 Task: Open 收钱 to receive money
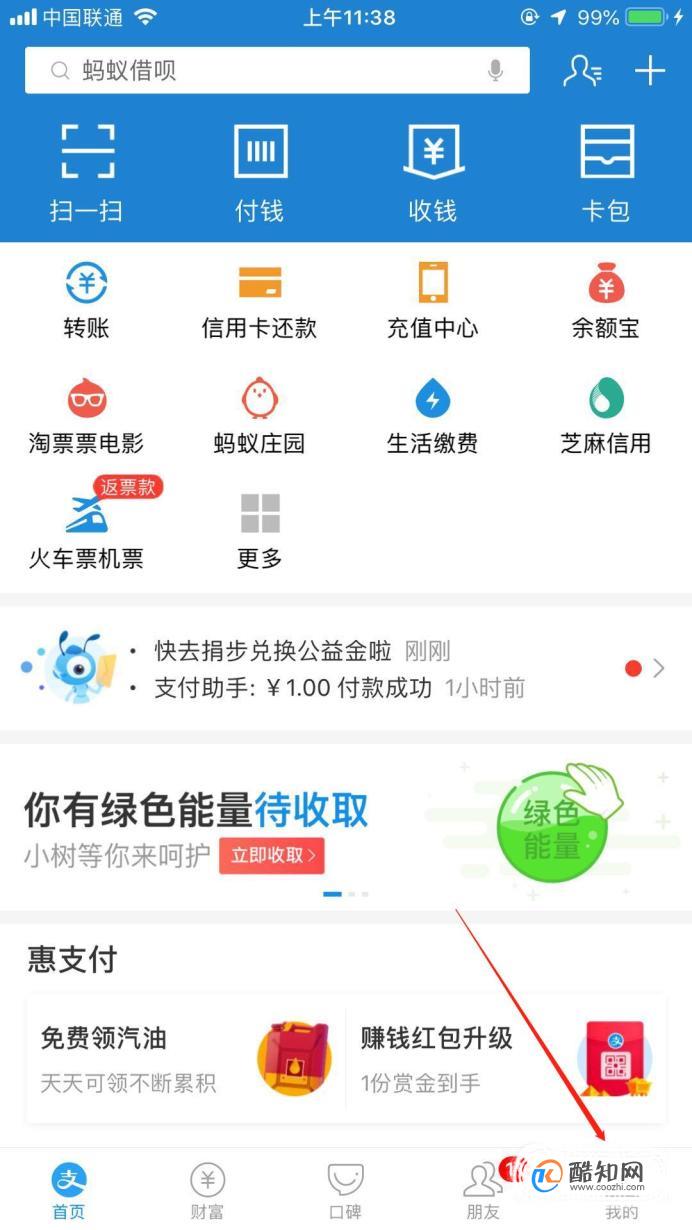tap(433, 170)
